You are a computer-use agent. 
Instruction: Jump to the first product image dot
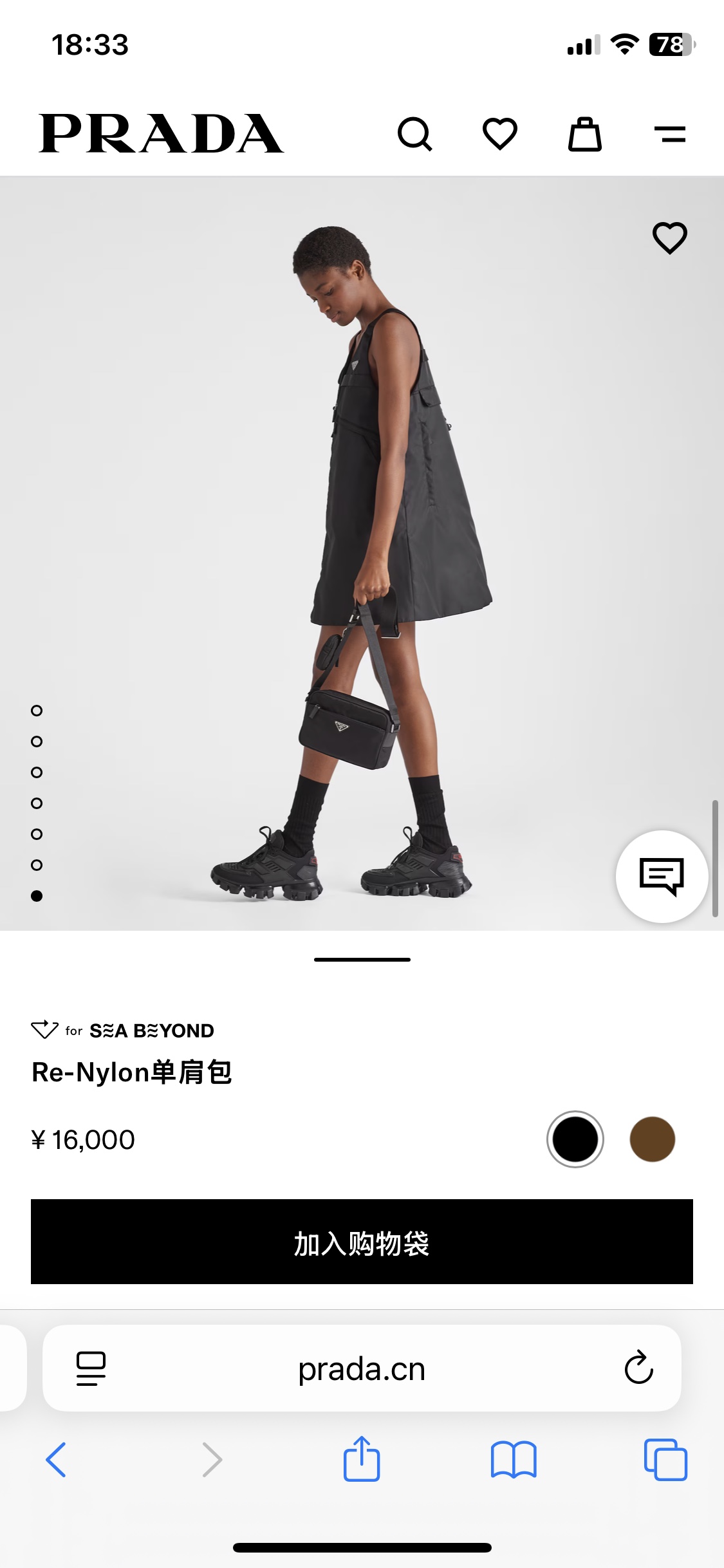tap(37, 711)
